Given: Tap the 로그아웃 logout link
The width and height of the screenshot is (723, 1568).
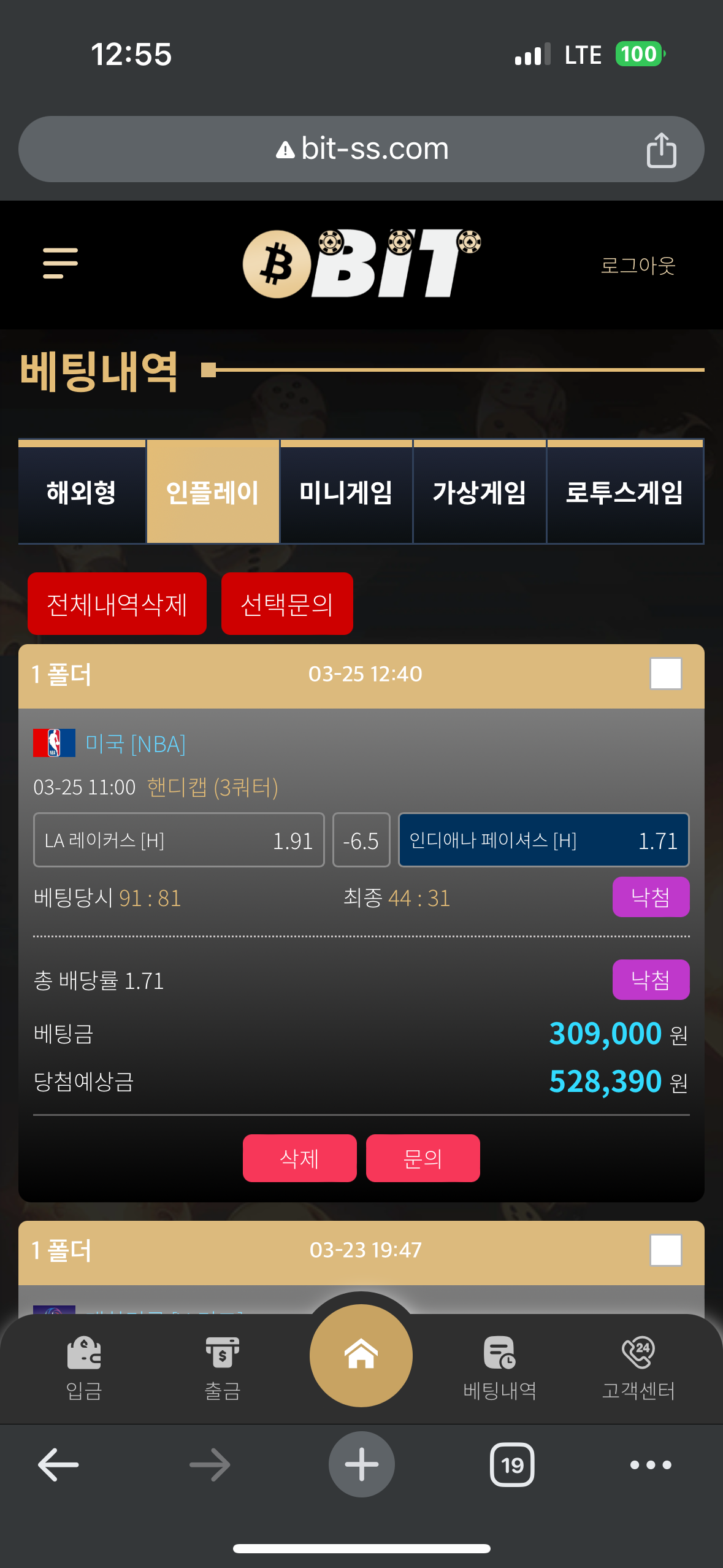Looking at the screenshot, I should (638, 265).
